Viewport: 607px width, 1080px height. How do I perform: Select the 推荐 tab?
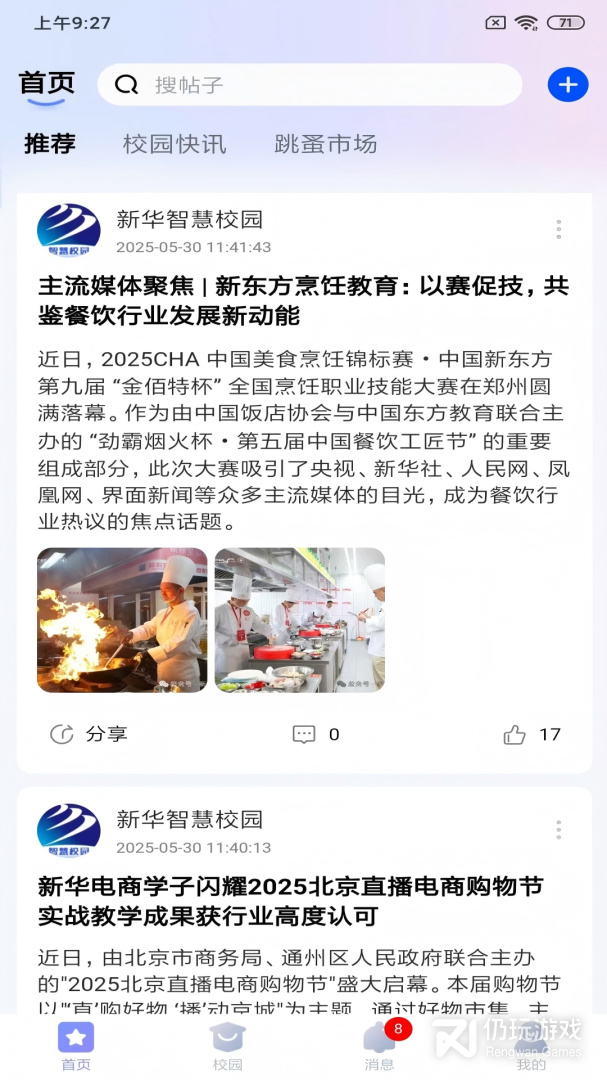(x=50, y=144)
